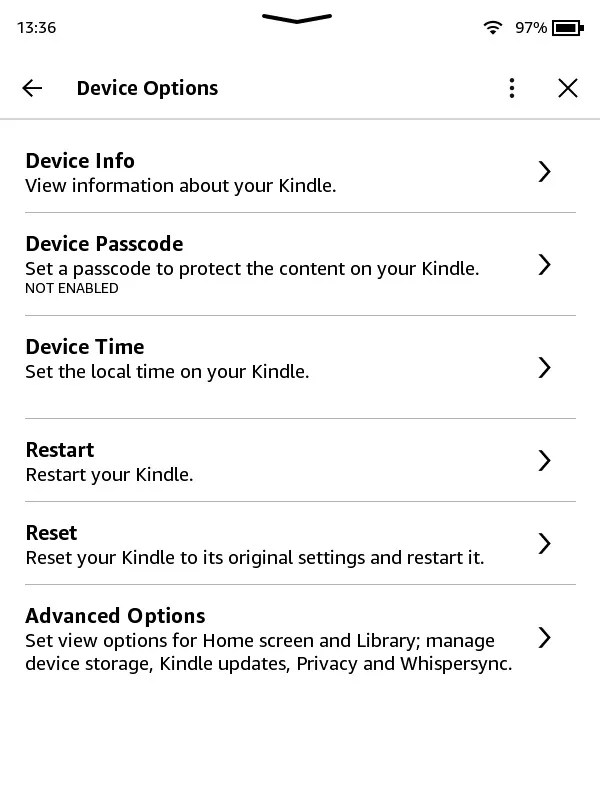
Task: Open the Reset option
Action: 288,544
